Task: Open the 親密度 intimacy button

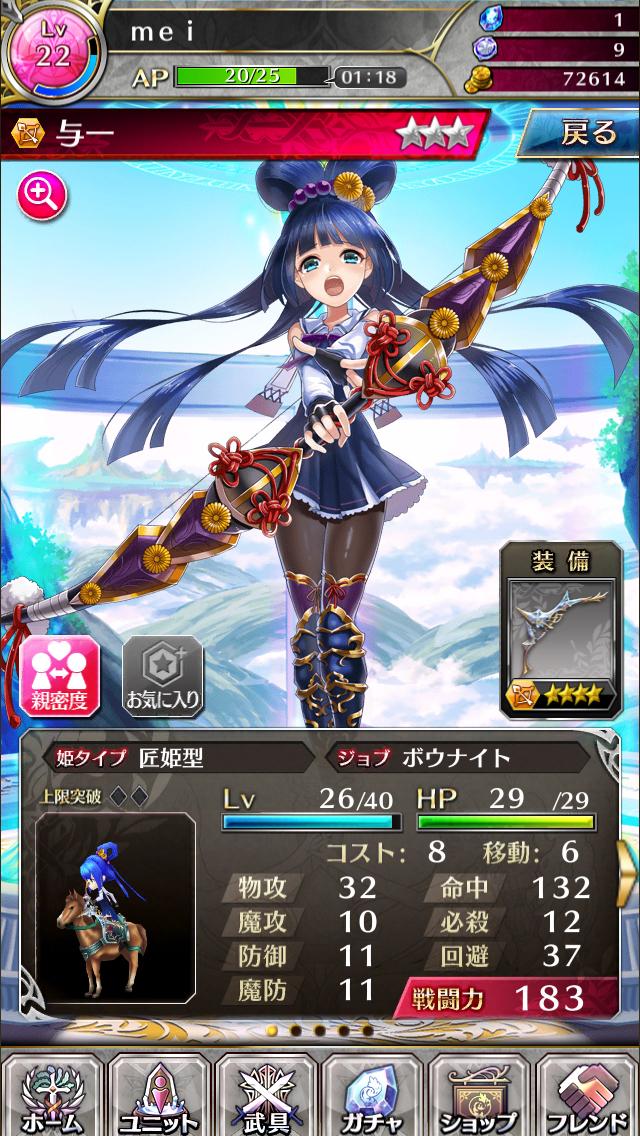Action: point(60,675)
